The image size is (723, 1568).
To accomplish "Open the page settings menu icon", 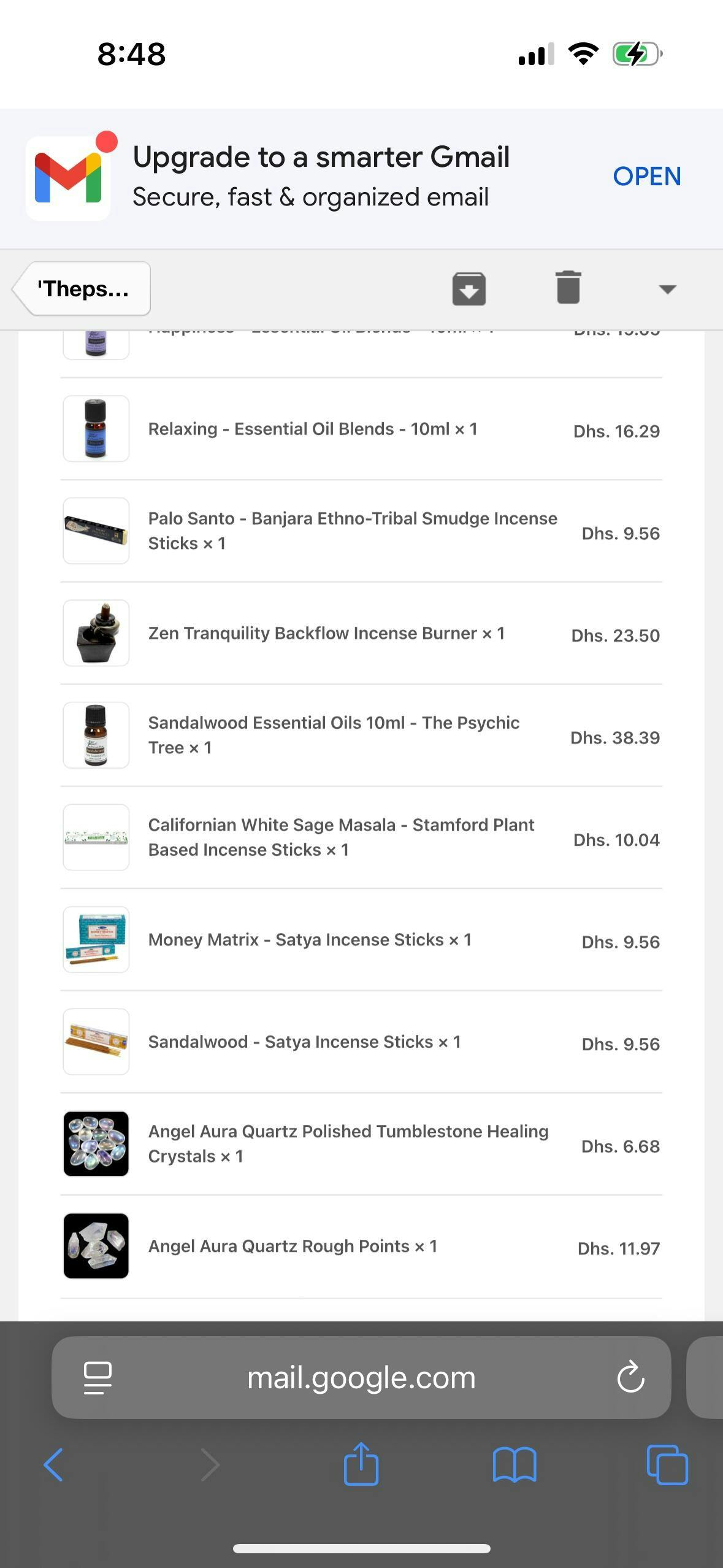I will click(x=98, y=1378).
